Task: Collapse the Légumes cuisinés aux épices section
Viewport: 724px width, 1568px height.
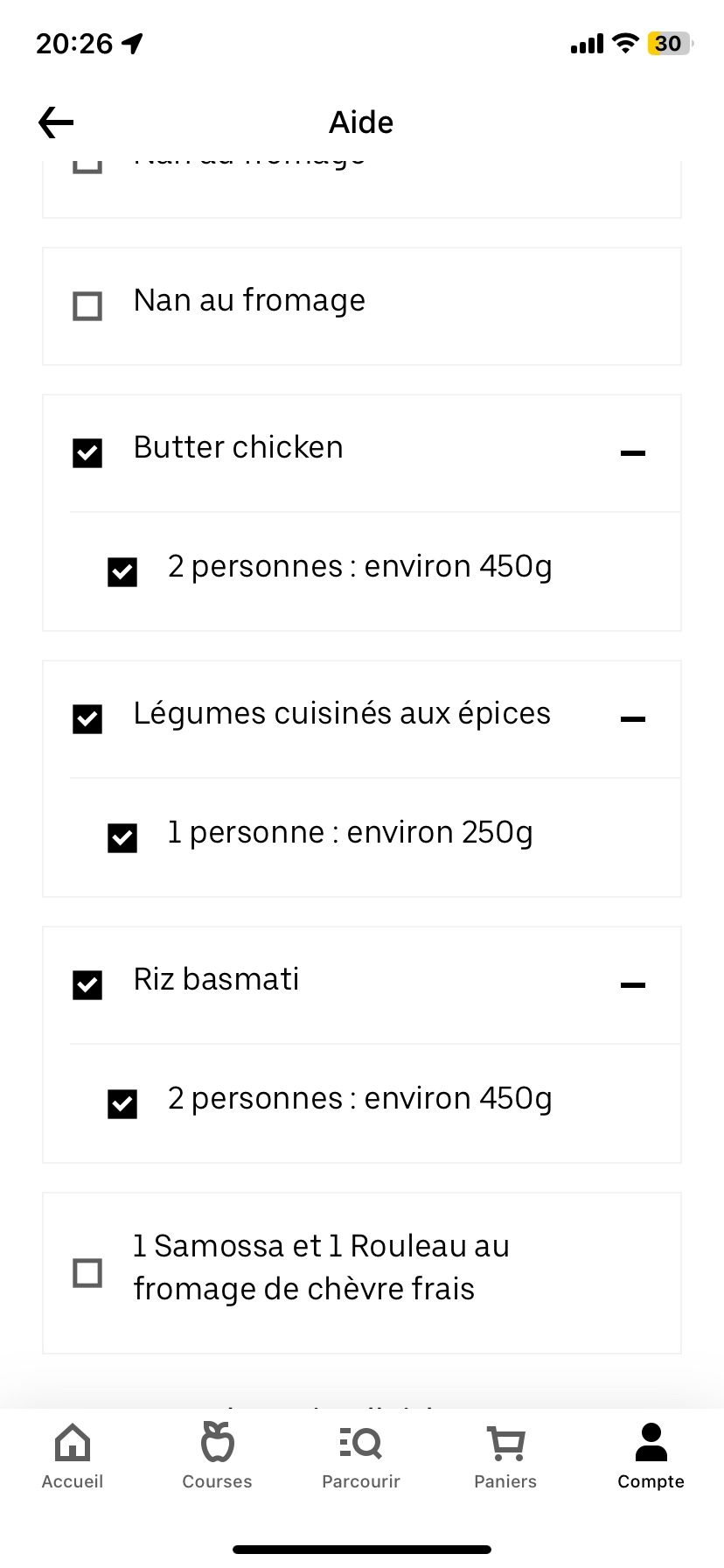Action: pos(632,719)
